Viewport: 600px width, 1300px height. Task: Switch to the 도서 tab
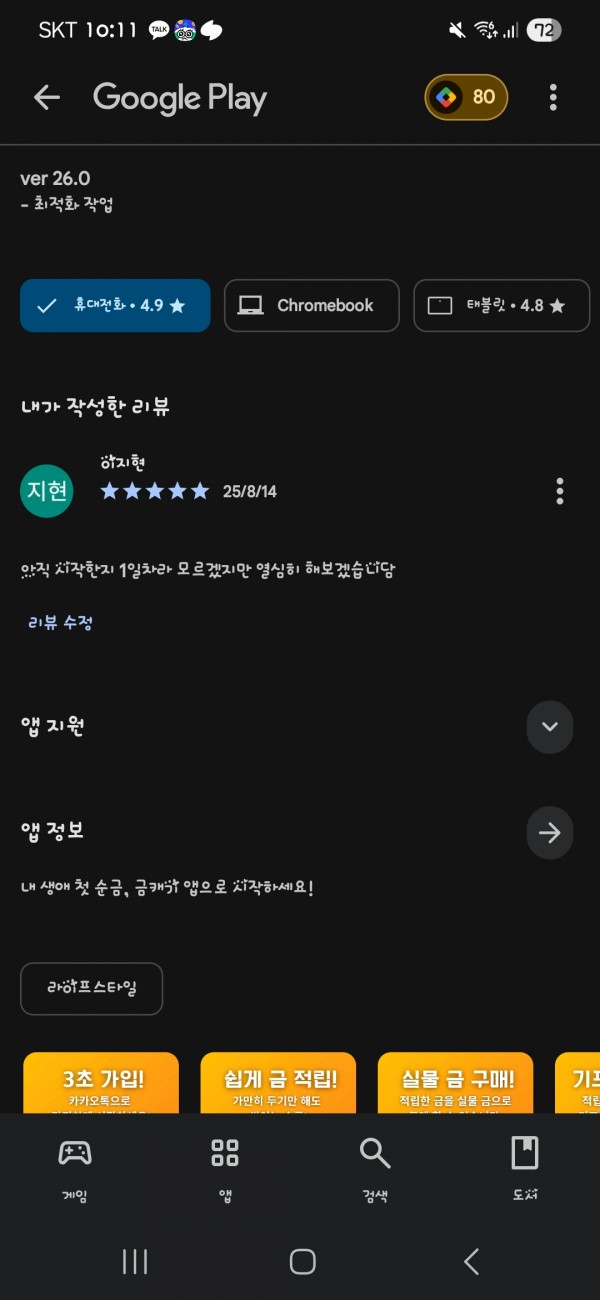pyautogui.click(x=525, y=1168)
